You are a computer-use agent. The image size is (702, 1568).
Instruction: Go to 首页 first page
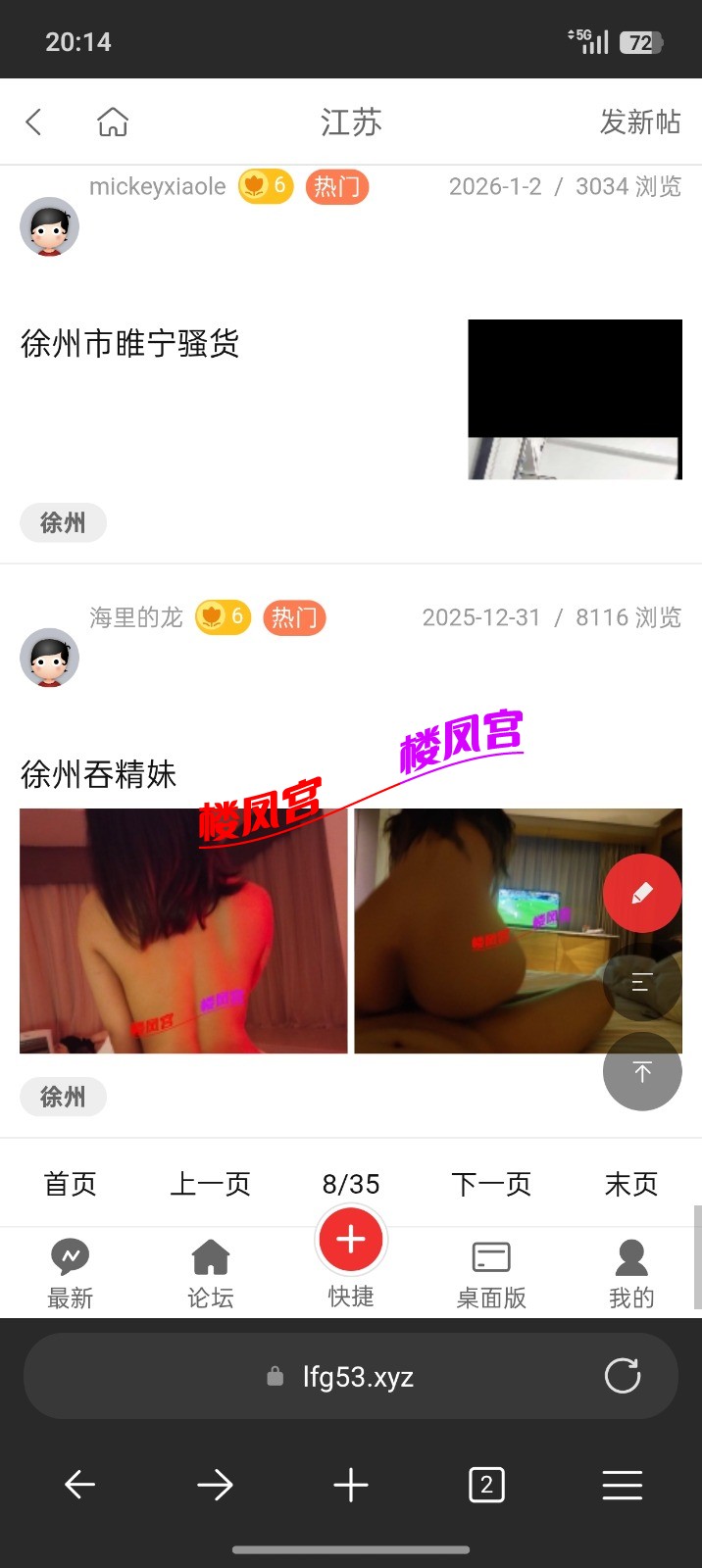(x=71, y=1184)
